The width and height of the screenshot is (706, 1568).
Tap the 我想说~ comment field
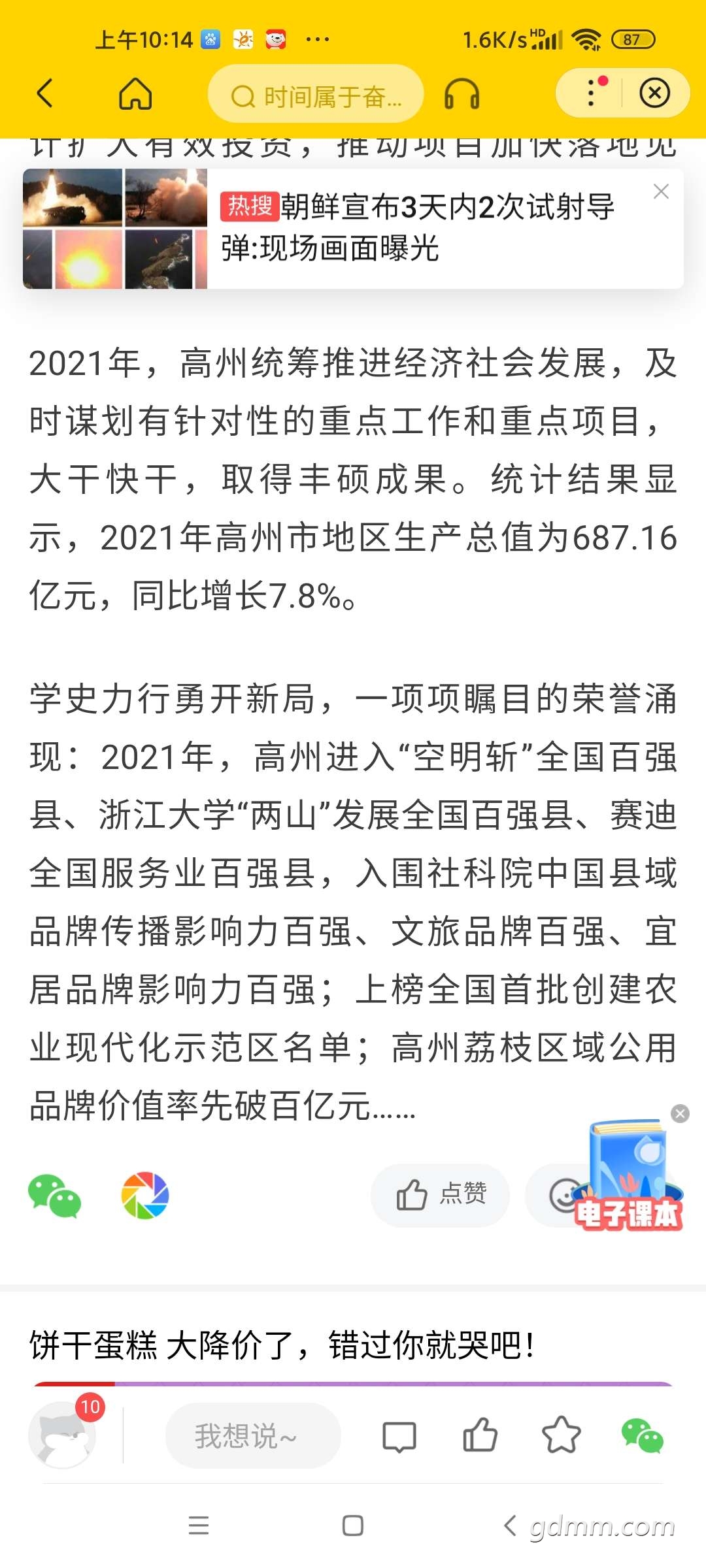click(253, 1435)
